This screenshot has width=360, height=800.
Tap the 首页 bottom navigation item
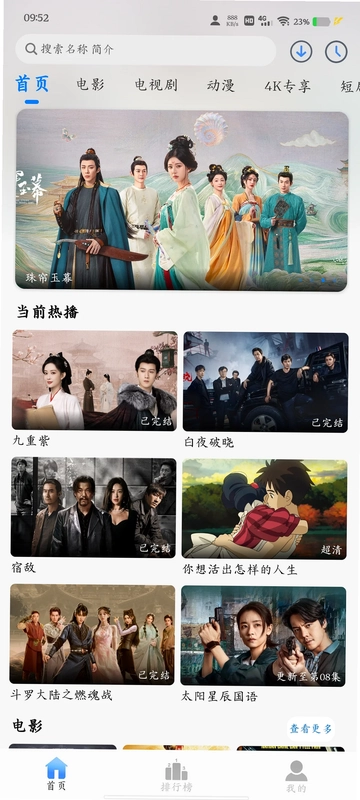pyautogui.click(x=56, y=774)
